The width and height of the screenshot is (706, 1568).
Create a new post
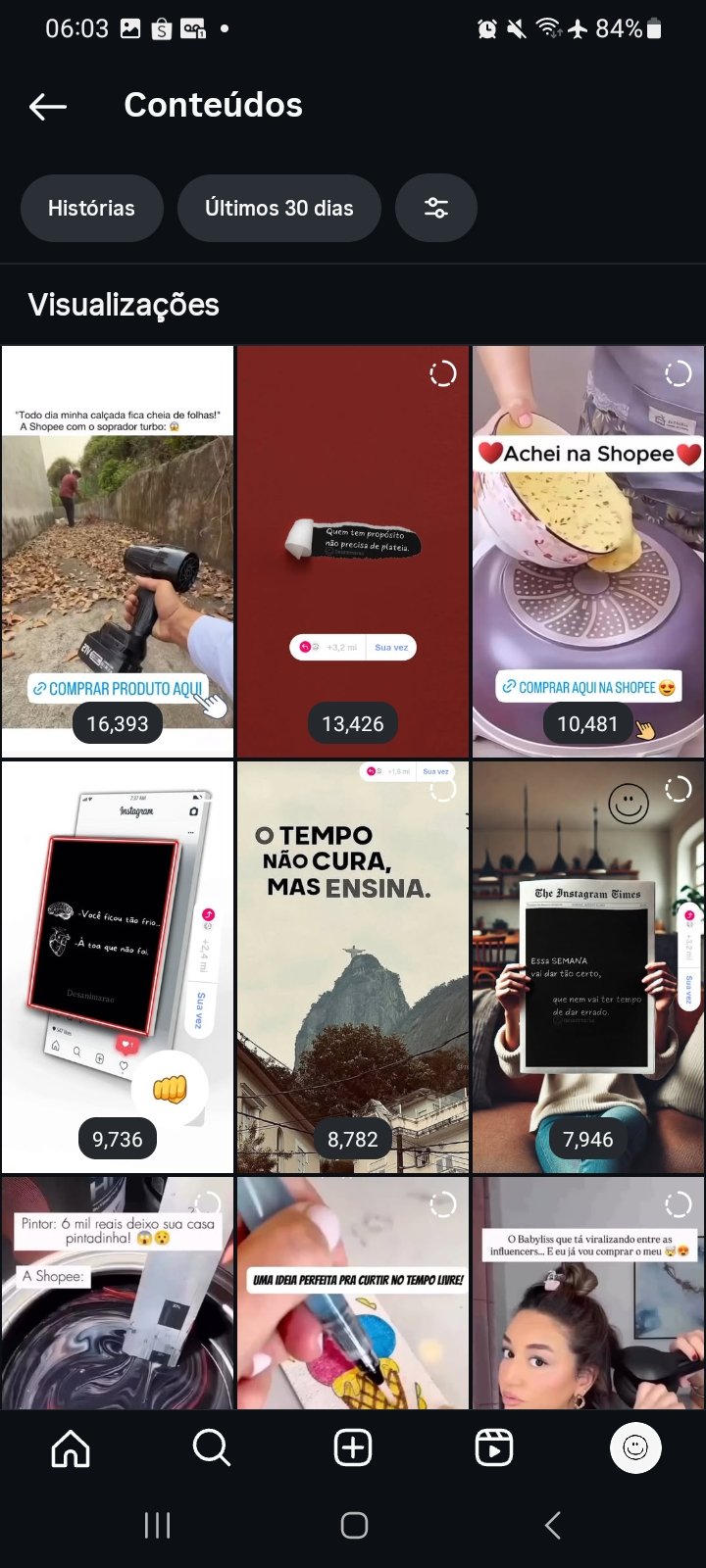pos(353,1447)
